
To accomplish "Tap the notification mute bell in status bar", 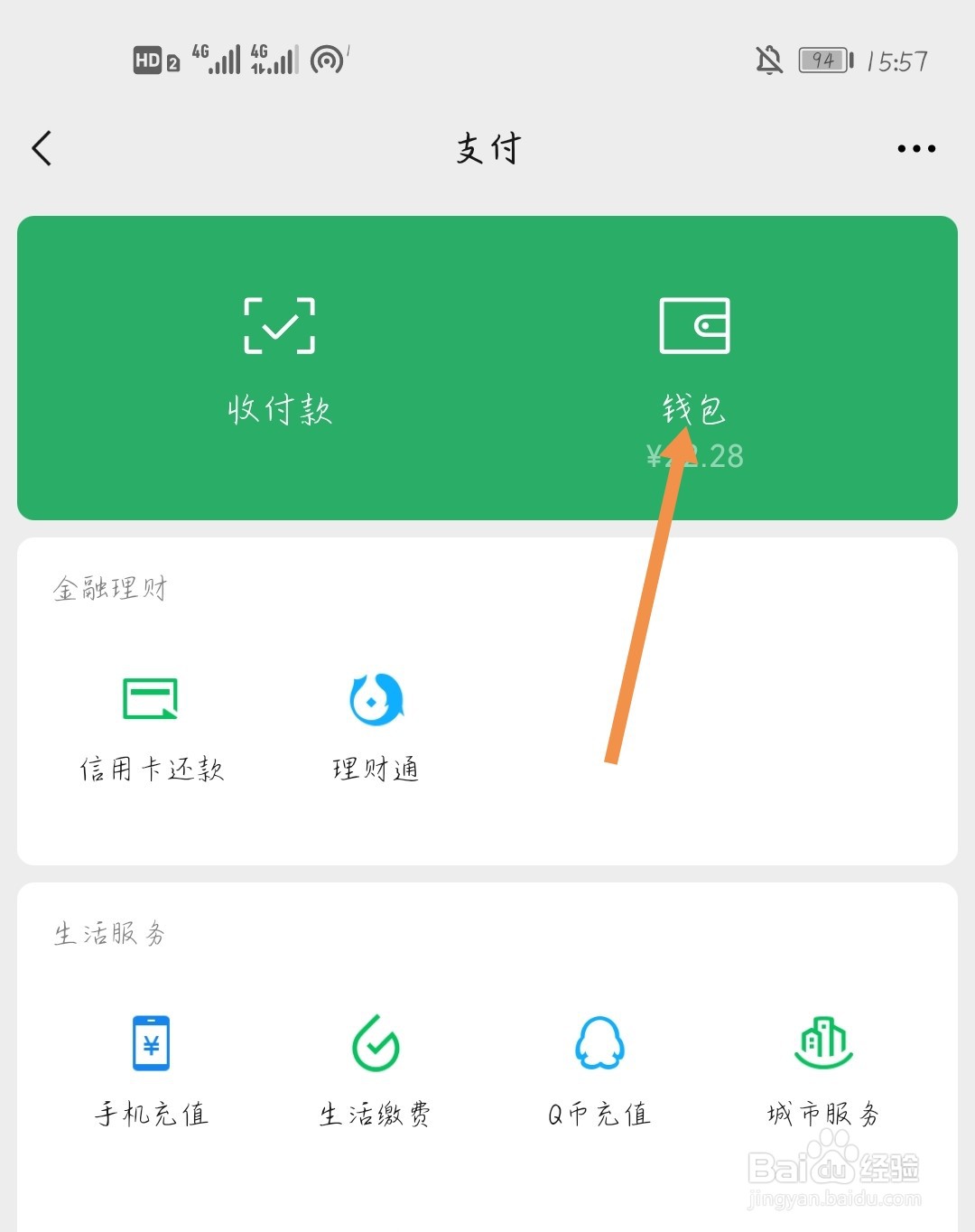I will [x=768, y=60].
